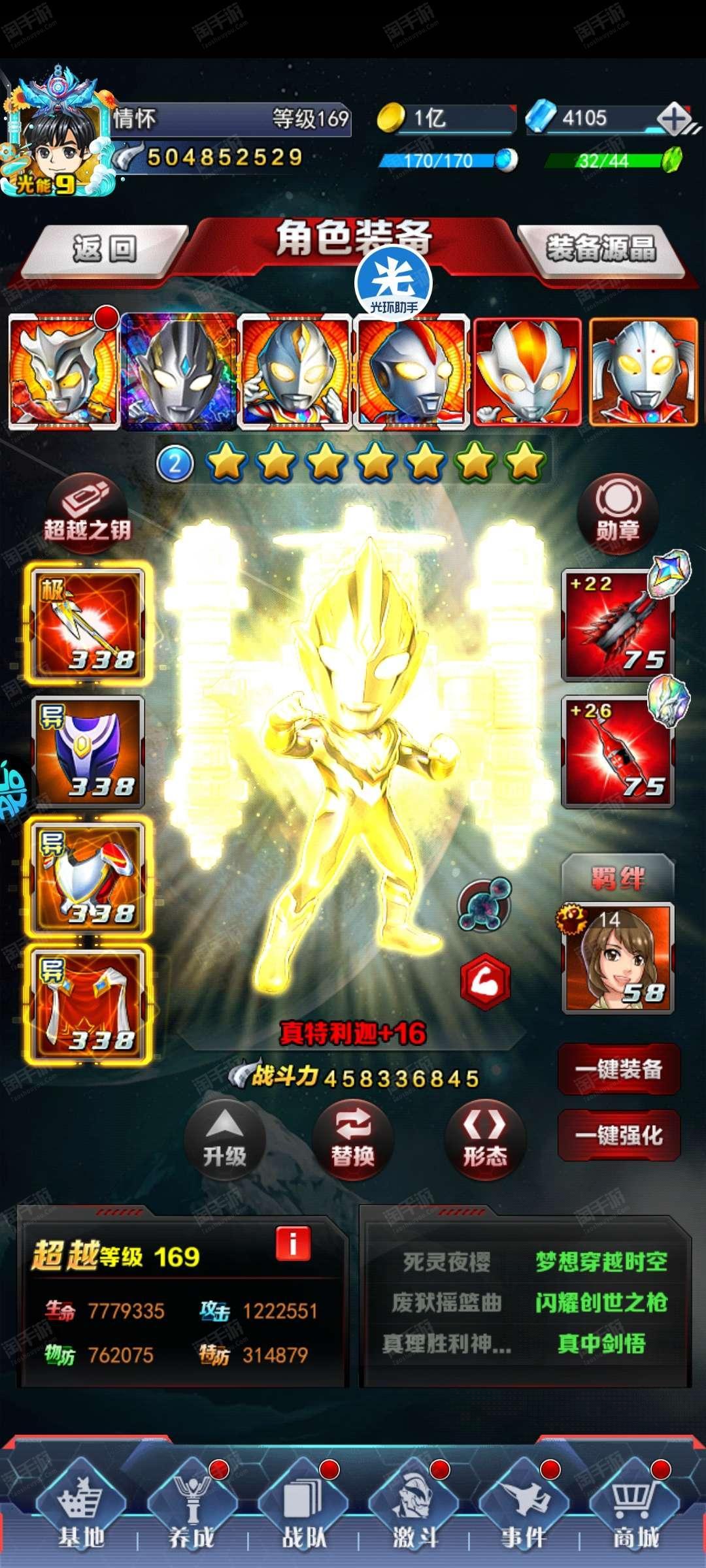
Task: Open the 形态 form button
Action: pyautogui.click(x=485, y=1140)
